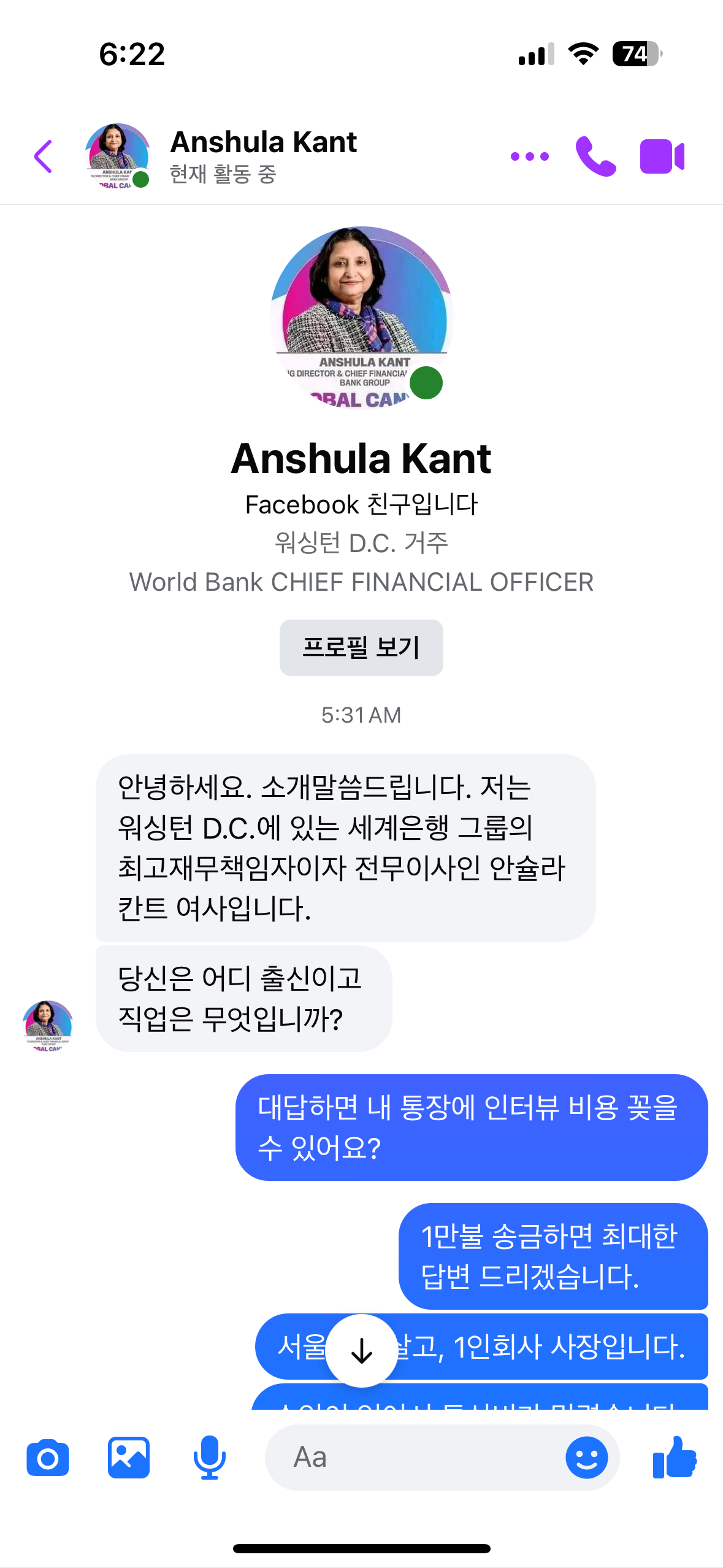
Task: Open the emoji picker
Action: 587,1458
